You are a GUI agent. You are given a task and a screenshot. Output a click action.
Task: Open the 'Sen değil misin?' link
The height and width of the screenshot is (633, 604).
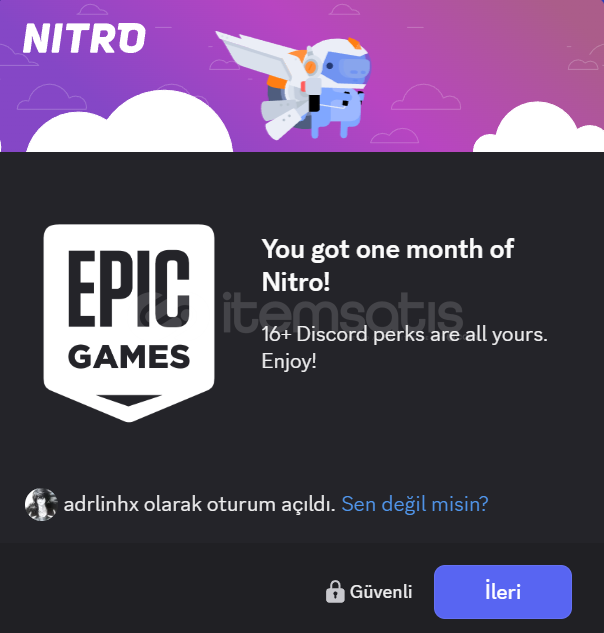414,504
